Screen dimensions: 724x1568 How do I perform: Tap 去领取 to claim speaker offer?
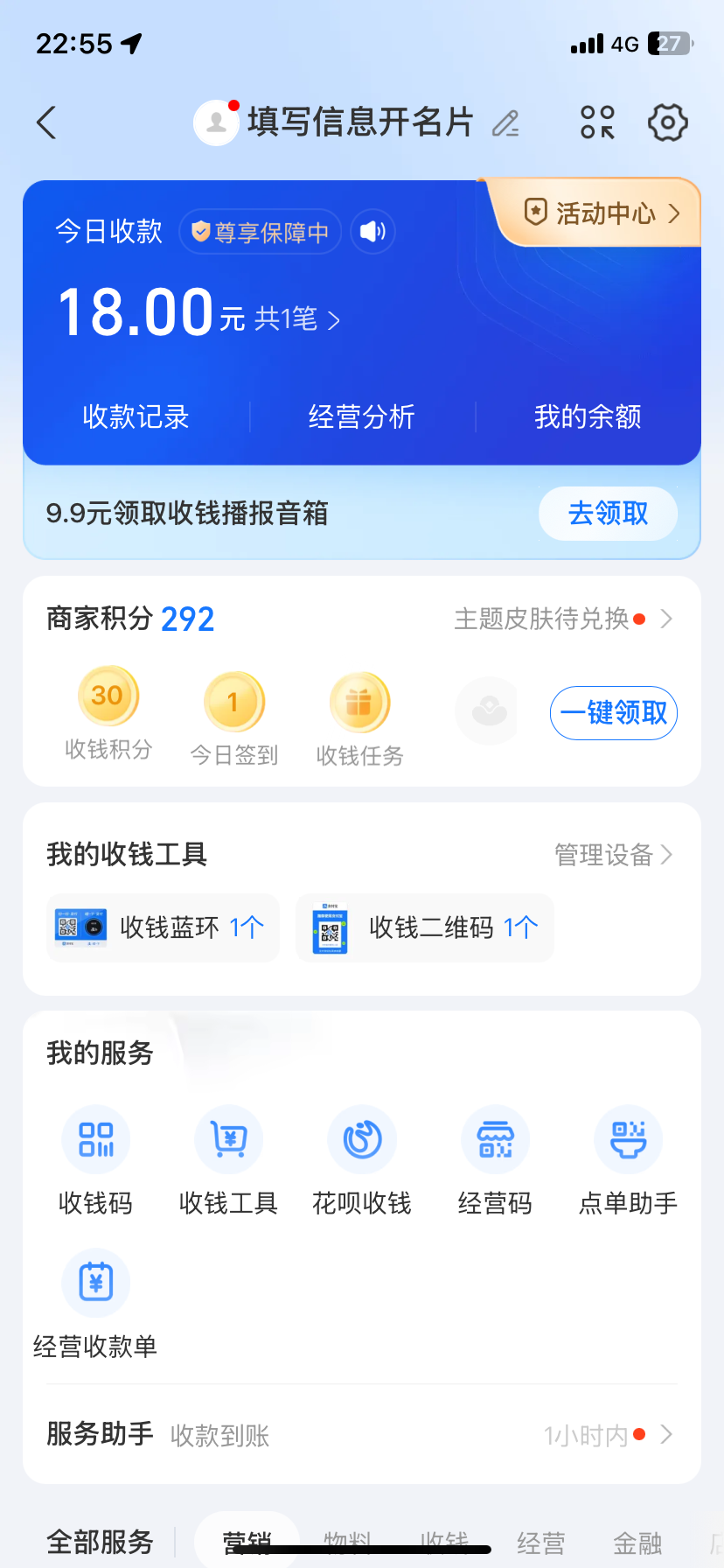(x=608, y=514)
